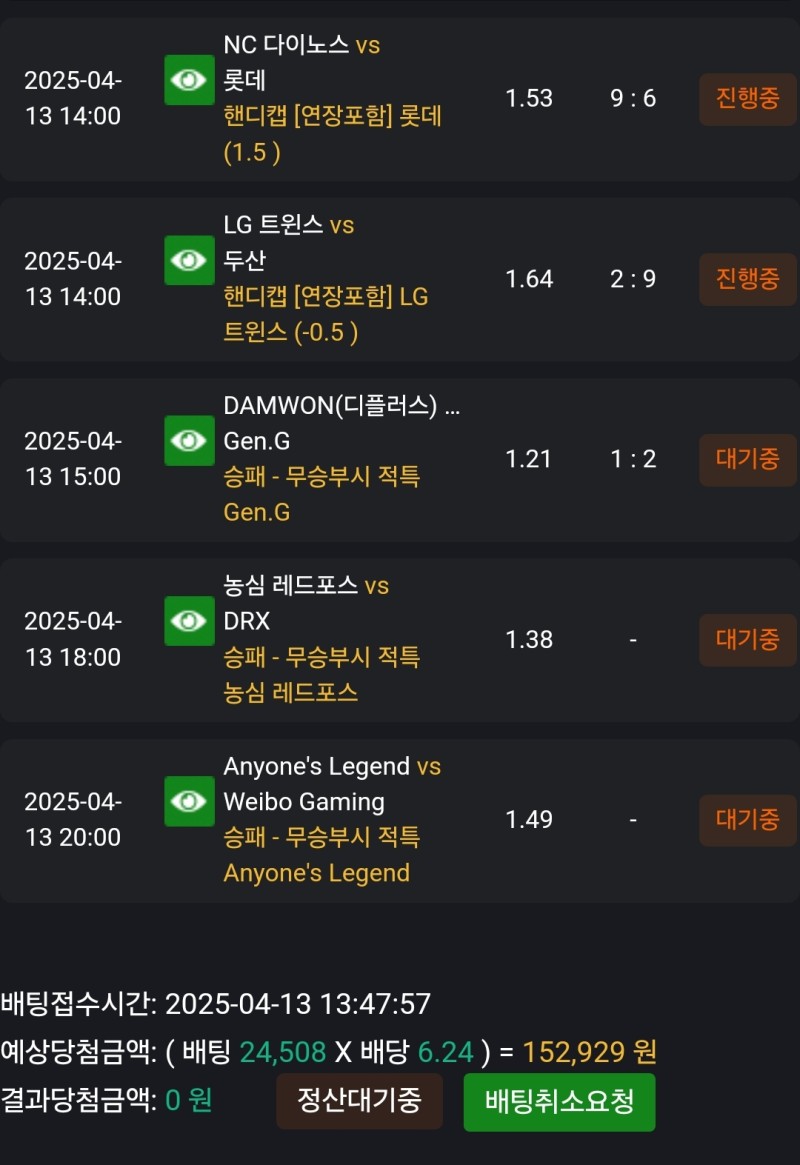The height and width of the screenshot is (1165, 800).
Task: Tap the eye icon for 농심 레드포스 vs DRX
Action: (189, 621)
